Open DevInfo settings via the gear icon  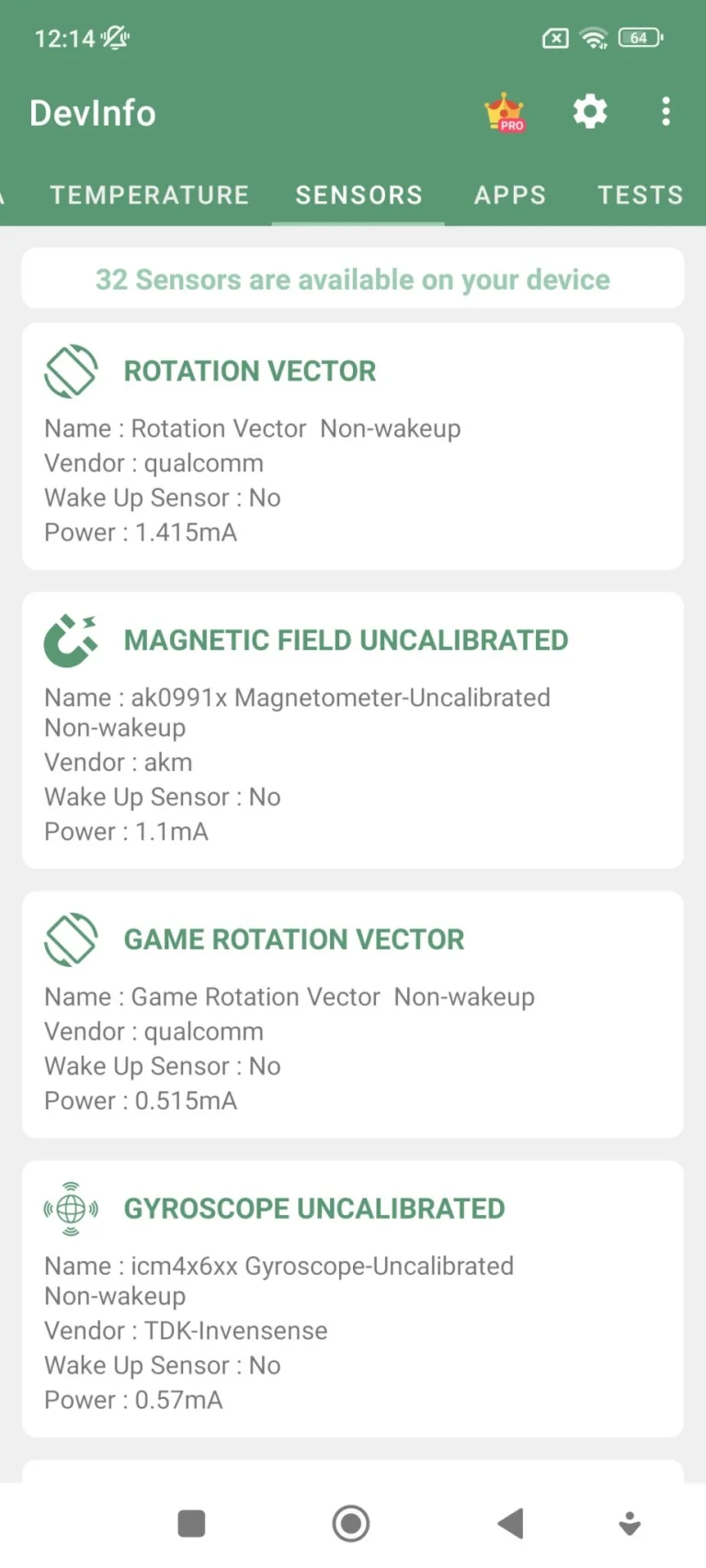tap(589, 111)
